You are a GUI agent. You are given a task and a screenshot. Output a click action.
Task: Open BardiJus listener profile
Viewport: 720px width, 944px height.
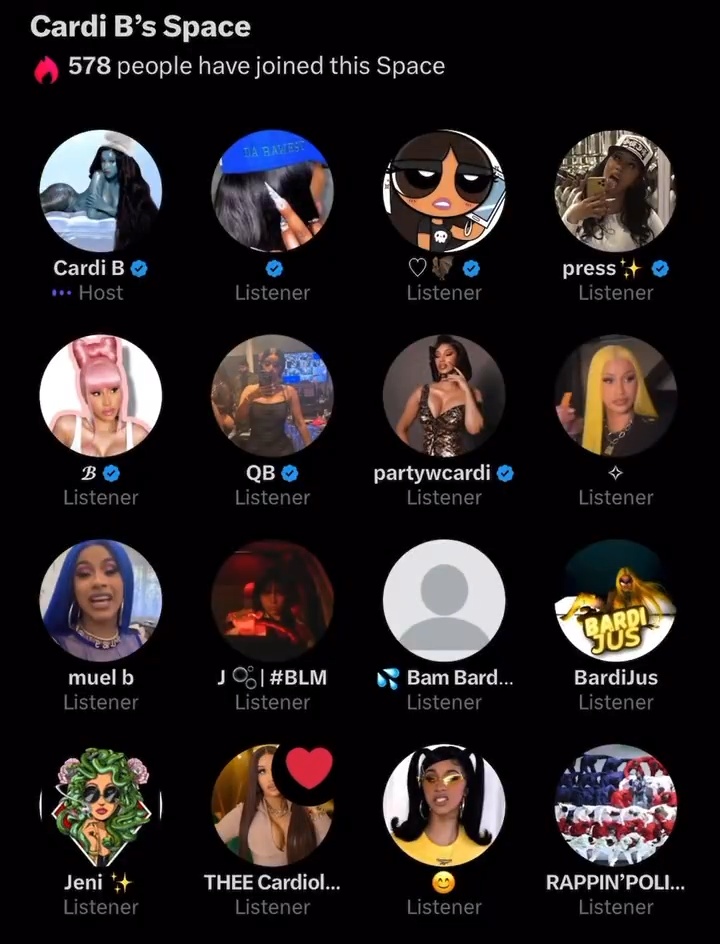click(x=616, y=601)
